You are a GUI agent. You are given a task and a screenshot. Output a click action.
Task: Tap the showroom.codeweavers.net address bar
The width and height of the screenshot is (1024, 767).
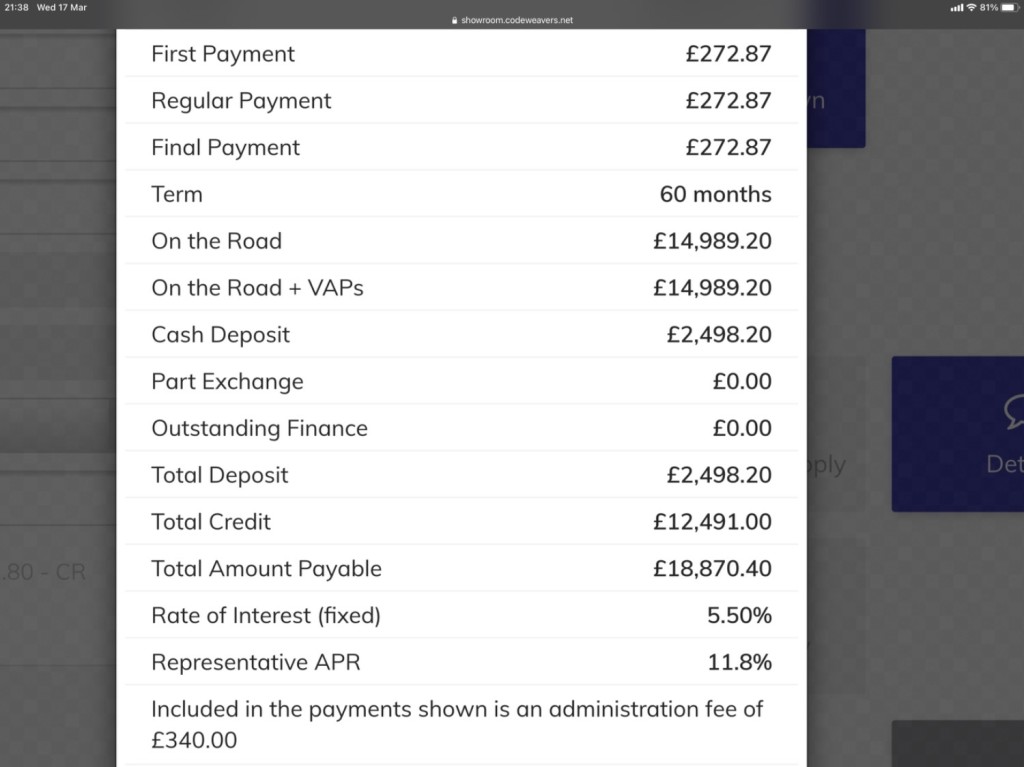512,20
